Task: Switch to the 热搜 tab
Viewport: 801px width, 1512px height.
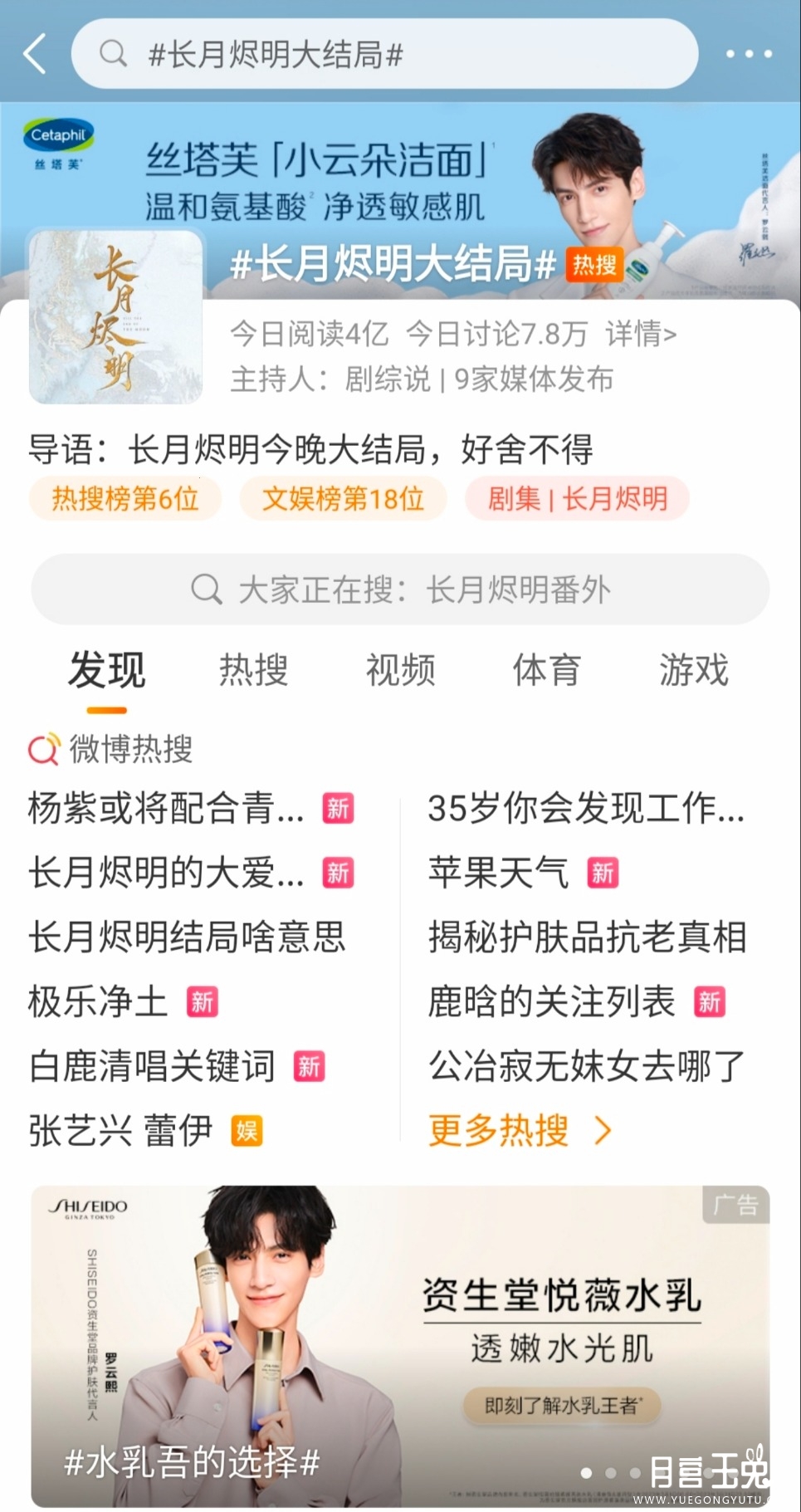Action: tap(253, 670)
